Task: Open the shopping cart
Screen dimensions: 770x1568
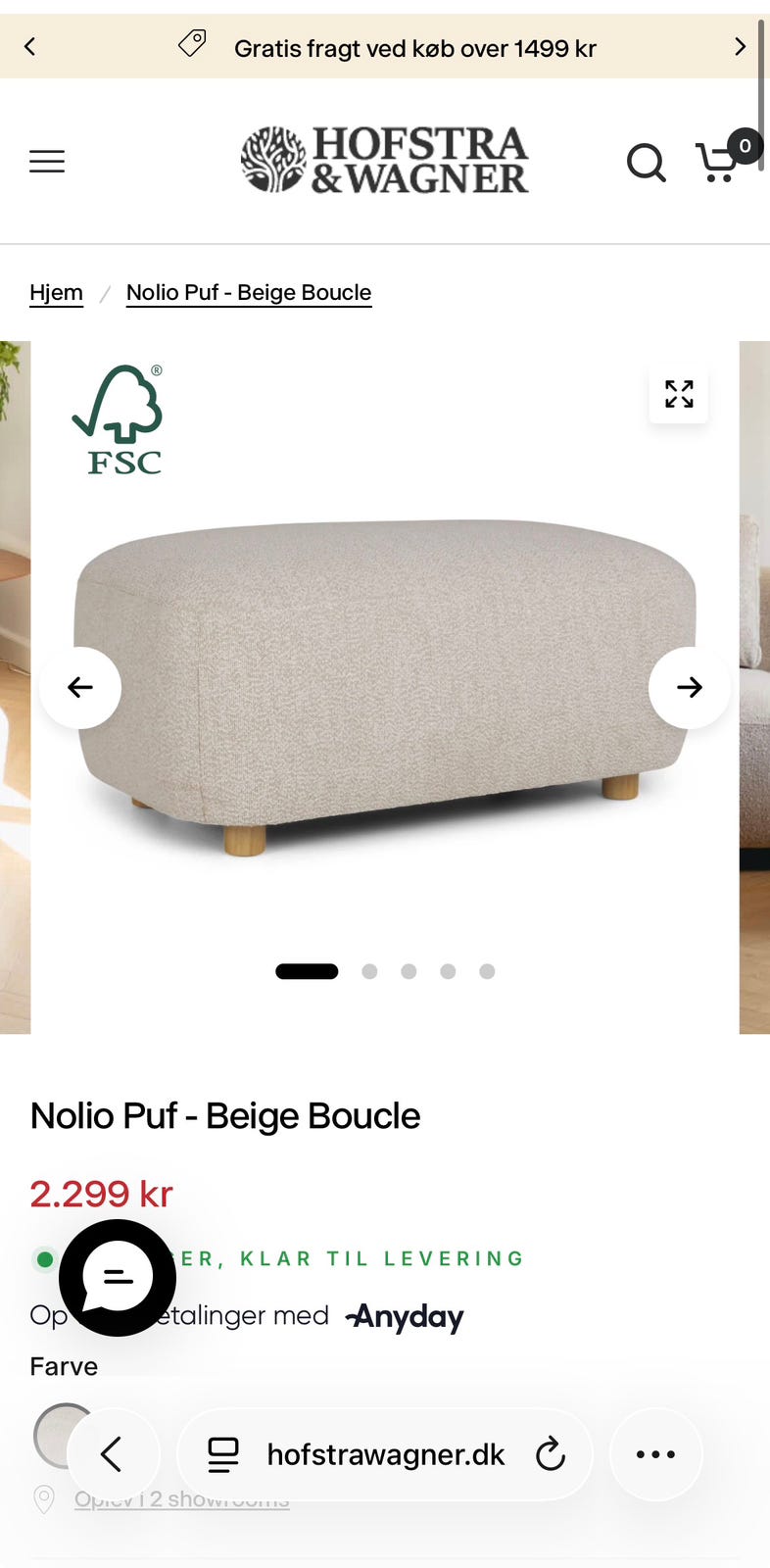Action: click(718, 163)
